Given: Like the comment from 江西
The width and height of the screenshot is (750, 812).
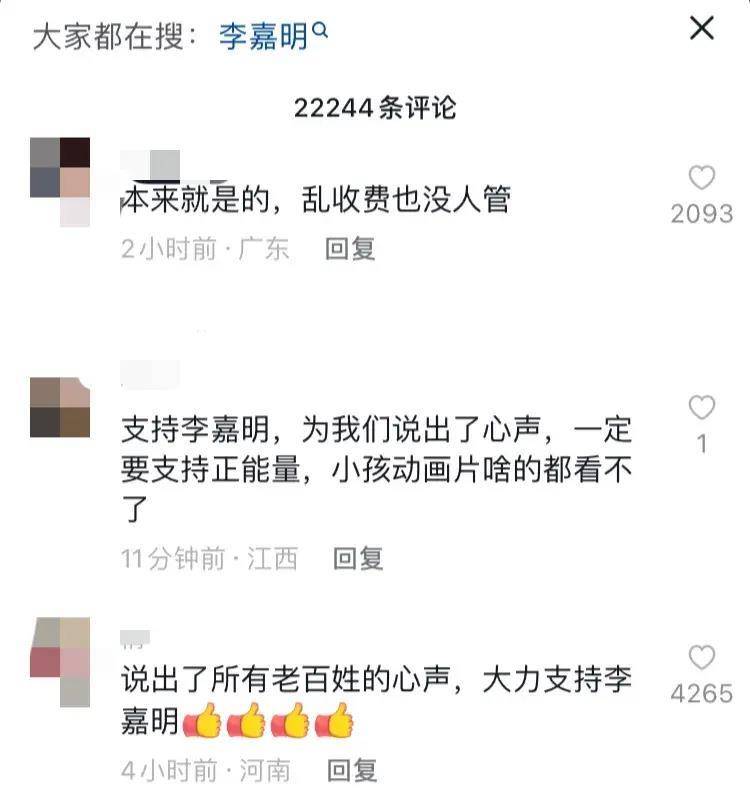Looking at the screenshot, I should (702, 408).
